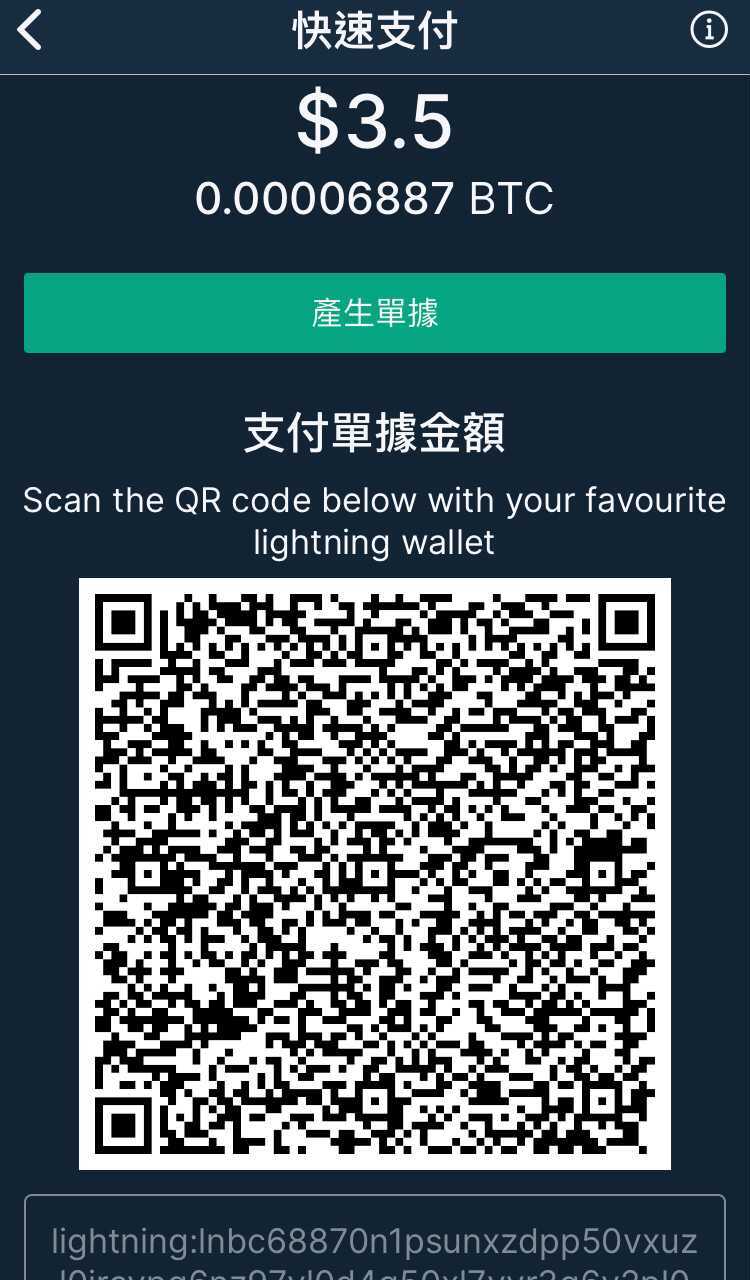This screenshot has height=1280, width=750.
Task: Go back using the top-left arrow
Action: [x=30, y=31]
